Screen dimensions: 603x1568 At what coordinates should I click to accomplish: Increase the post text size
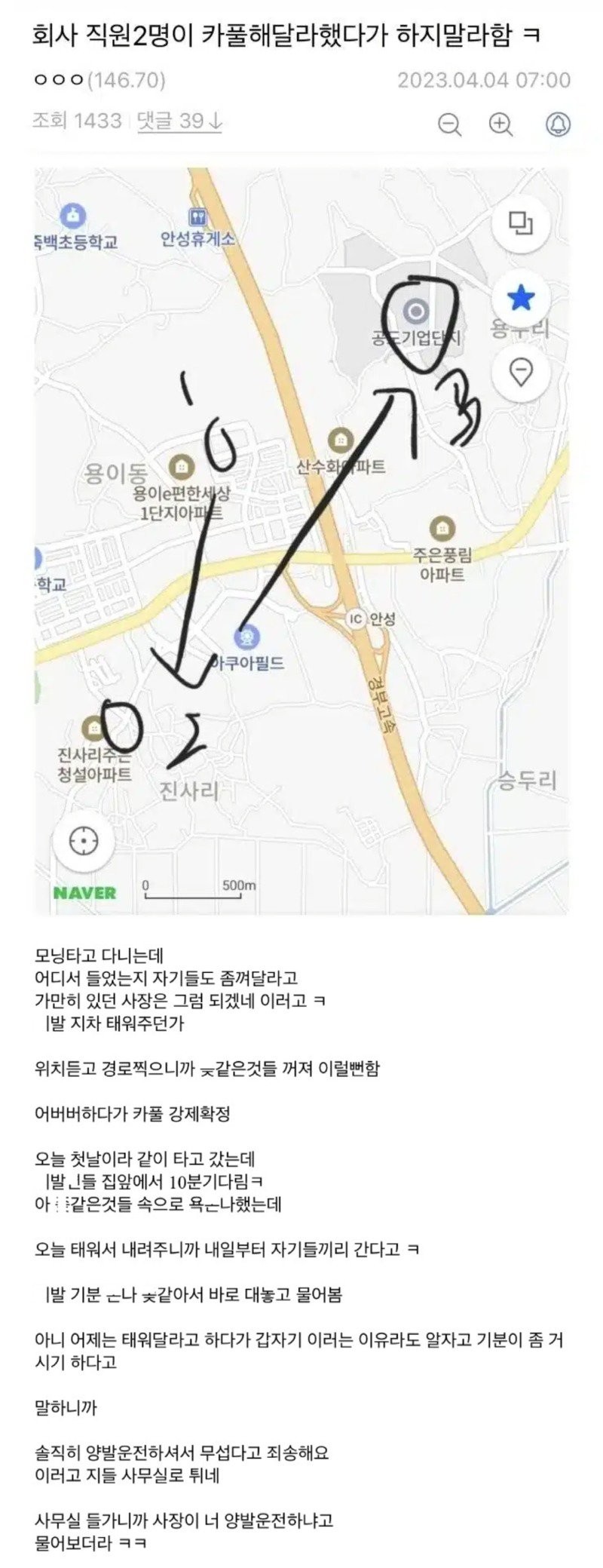click(501, 124)
